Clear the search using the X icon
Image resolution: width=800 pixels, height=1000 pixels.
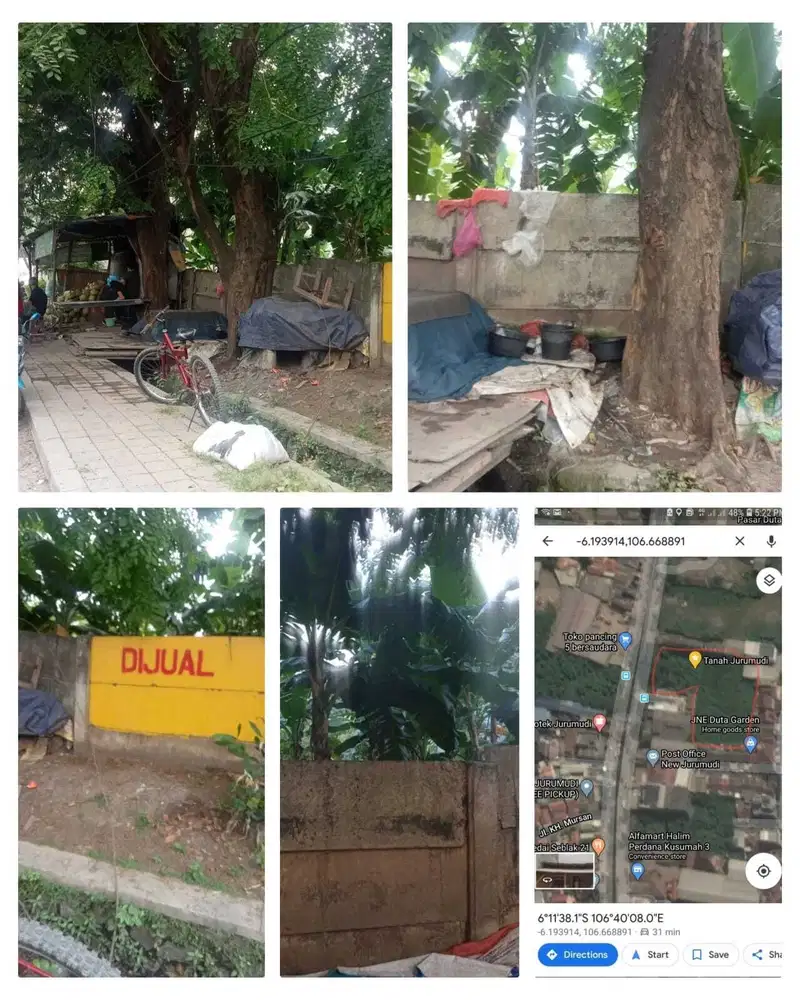coord(739,541)
